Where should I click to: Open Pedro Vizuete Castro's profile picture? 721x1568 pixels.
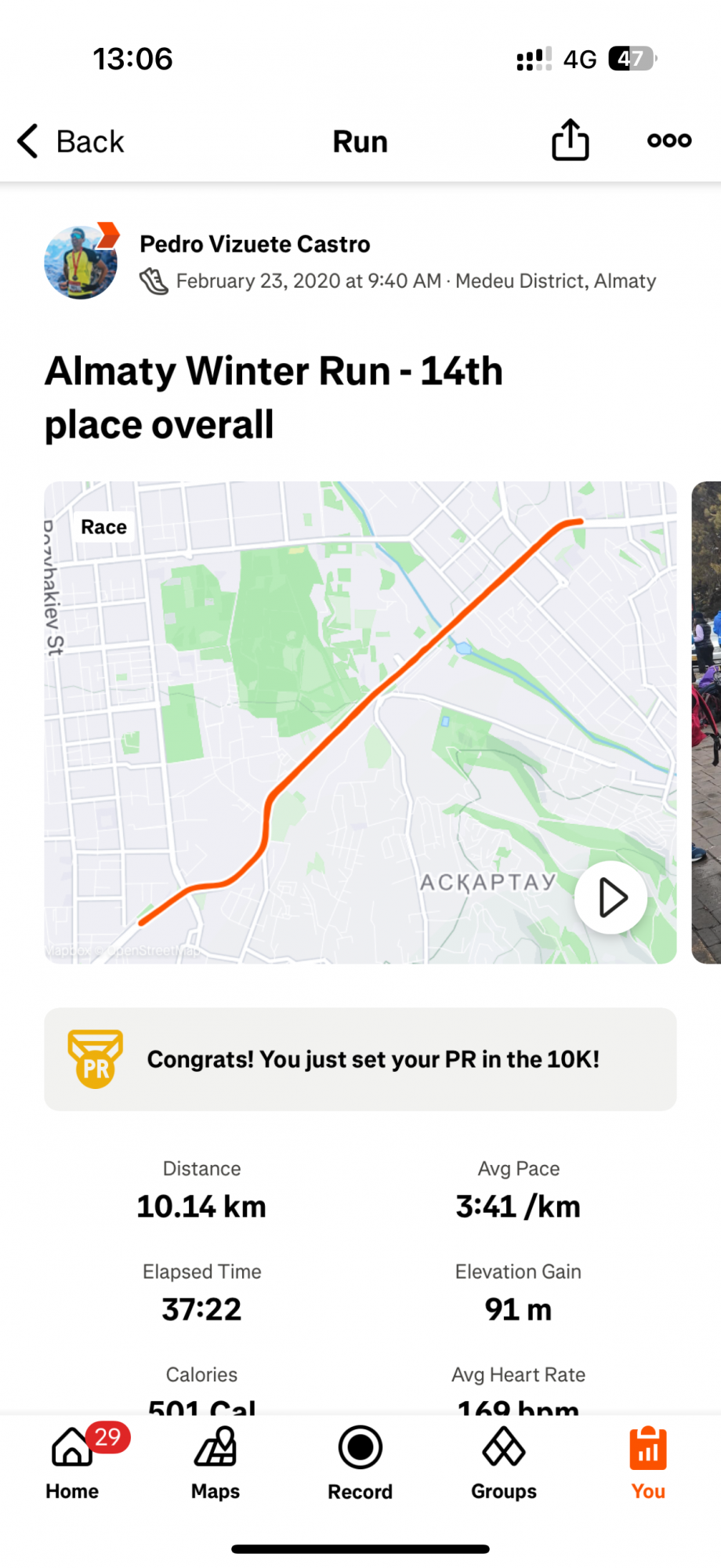tap(81, 263)
